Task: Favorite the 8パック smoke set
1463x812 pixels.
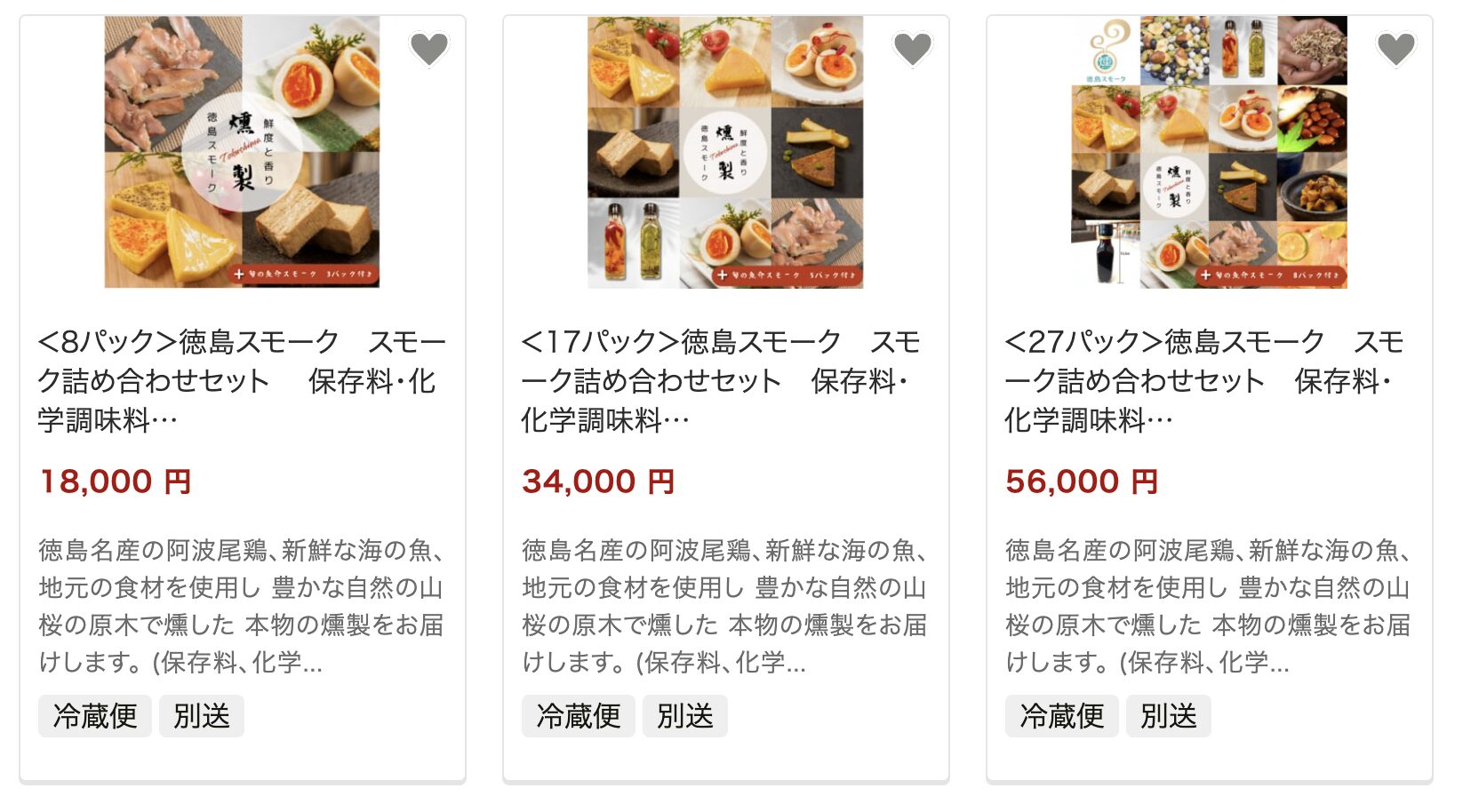Action: (429, 48)
